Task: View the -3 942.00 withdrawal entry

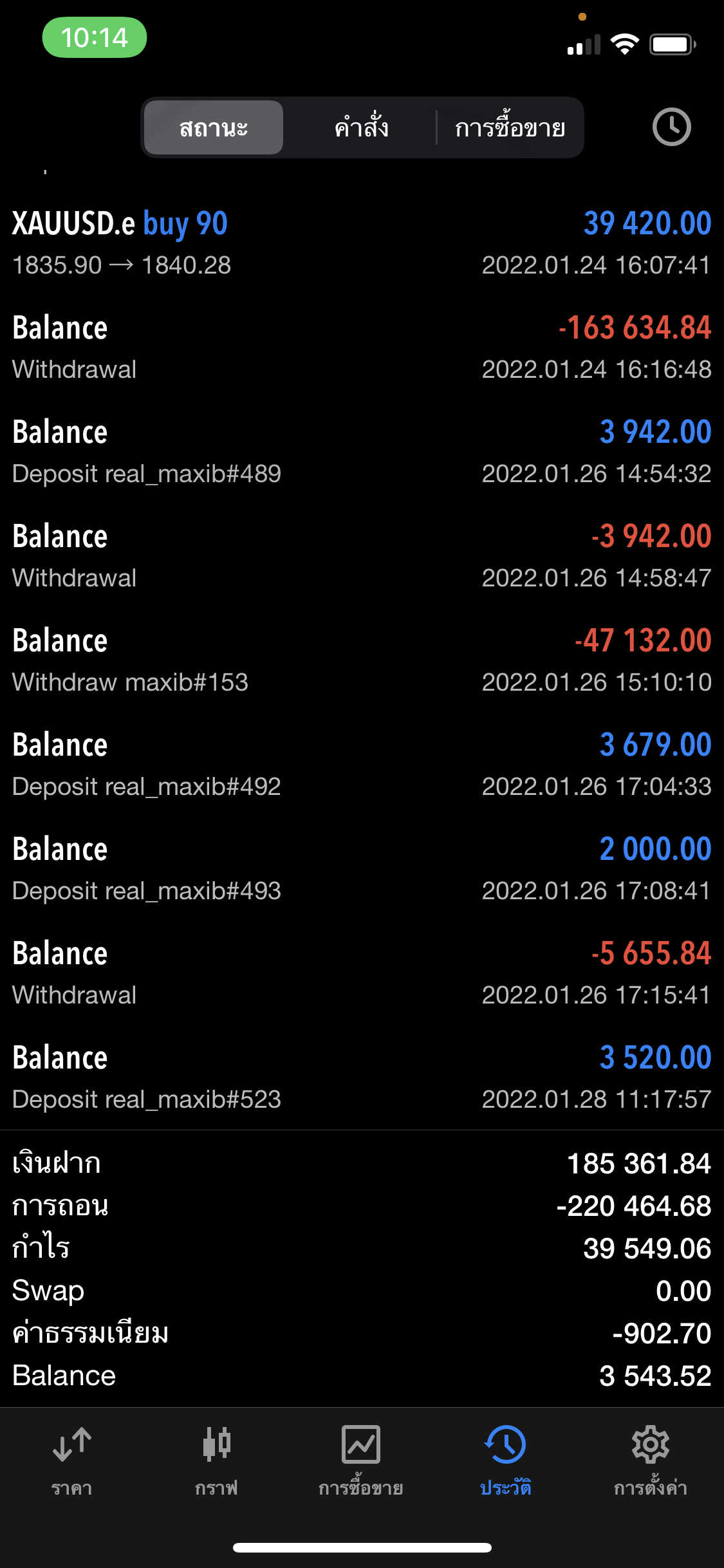Action: [362, 556]
